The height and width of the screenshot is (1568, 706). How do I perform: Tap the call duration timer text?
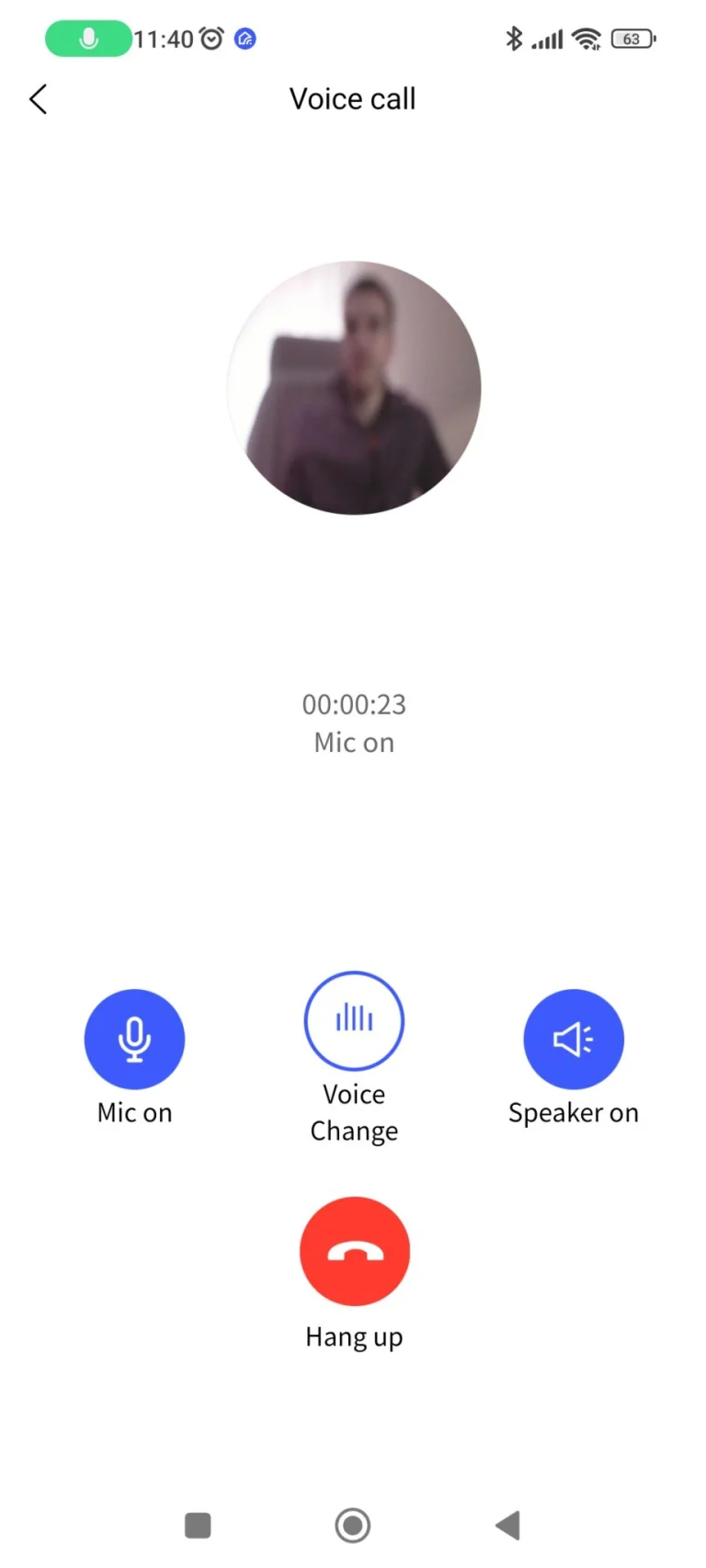354,704
